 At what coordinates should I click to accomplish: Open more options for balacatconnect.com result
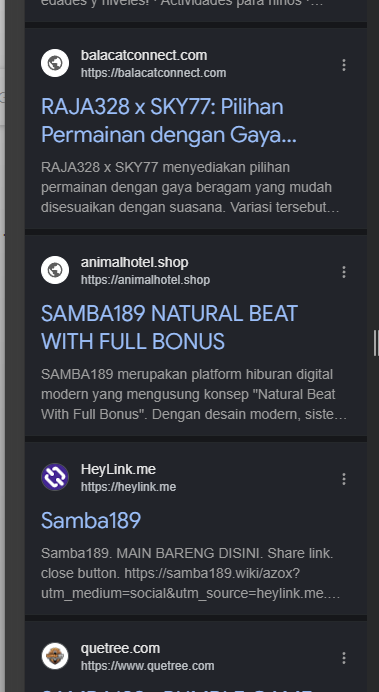[344, 65]
